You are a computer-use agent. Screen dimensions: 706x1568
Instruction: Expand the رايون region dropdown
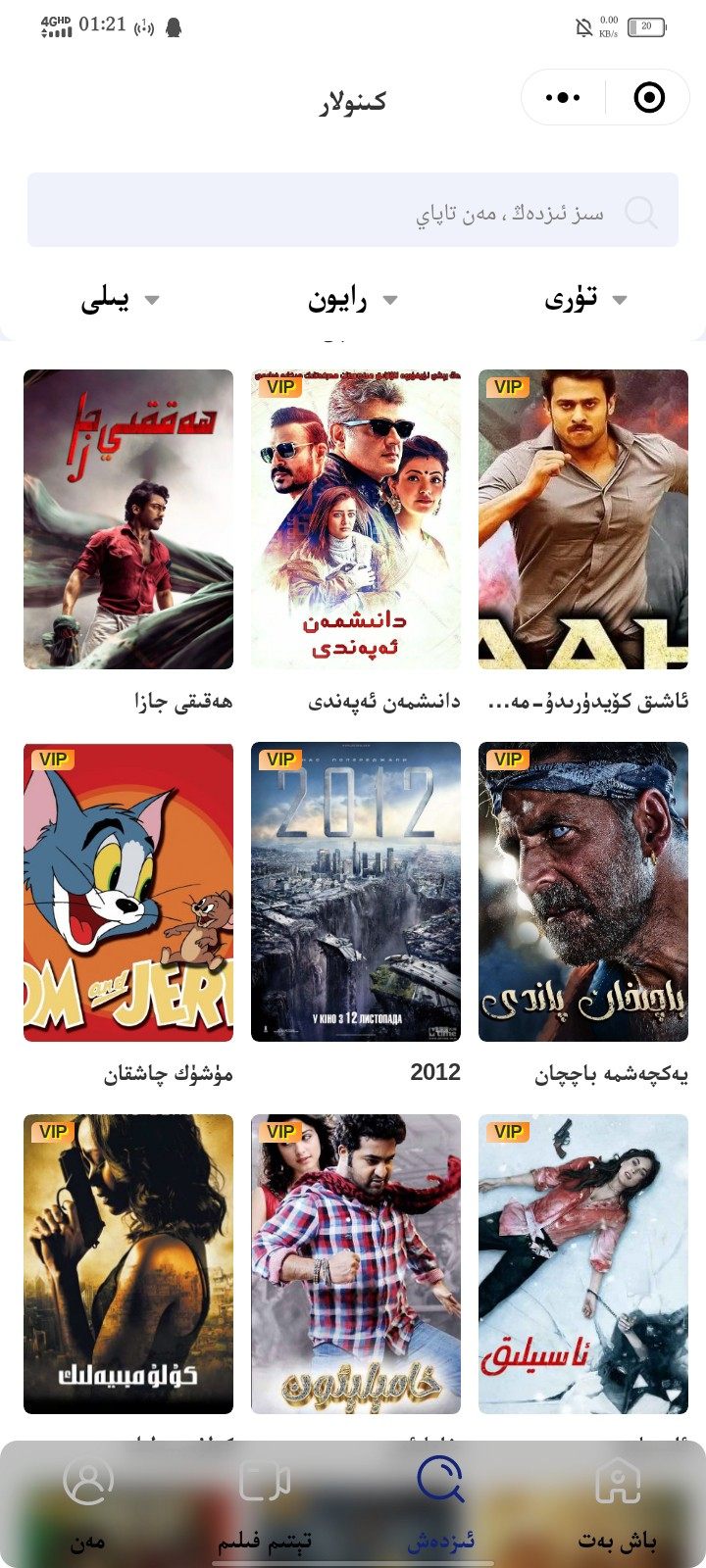pos(352,300)
